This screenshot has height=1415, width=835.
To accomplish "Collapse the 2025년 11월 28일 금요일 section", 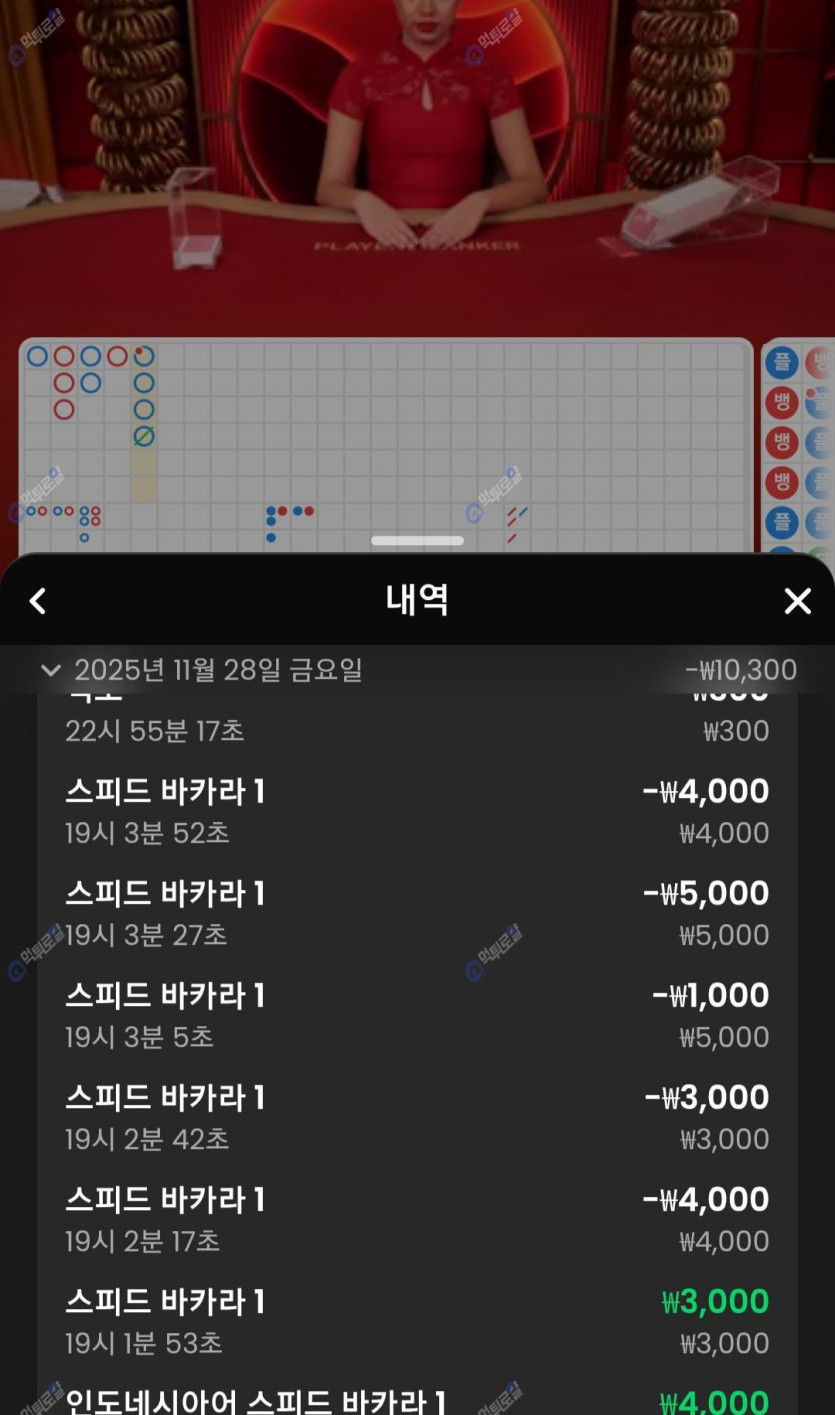I will (51, 670).
